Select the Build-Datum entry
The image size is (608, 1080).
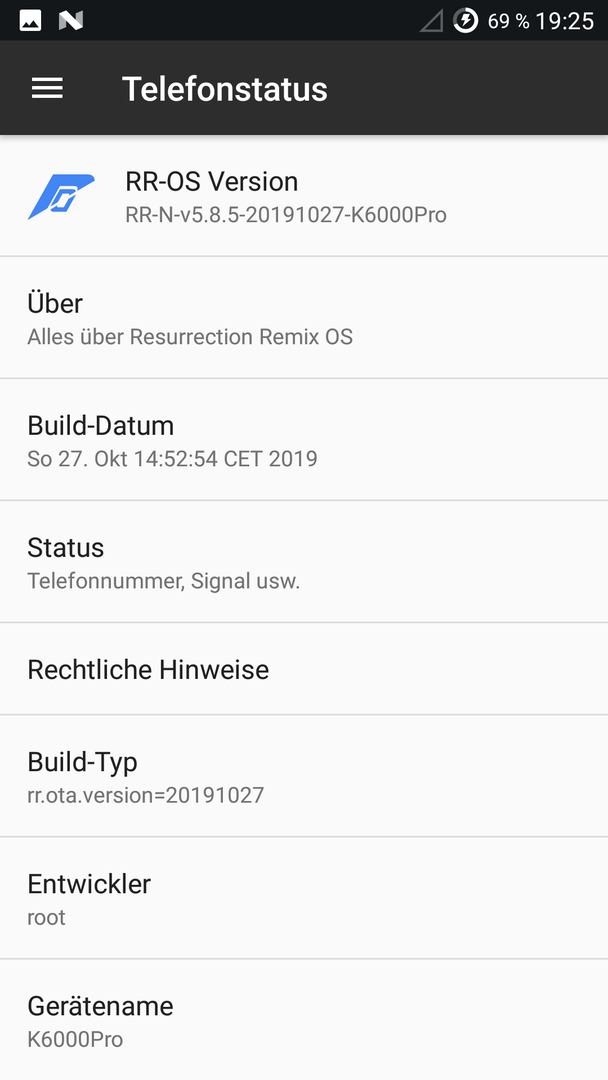[x=304, y=439]
